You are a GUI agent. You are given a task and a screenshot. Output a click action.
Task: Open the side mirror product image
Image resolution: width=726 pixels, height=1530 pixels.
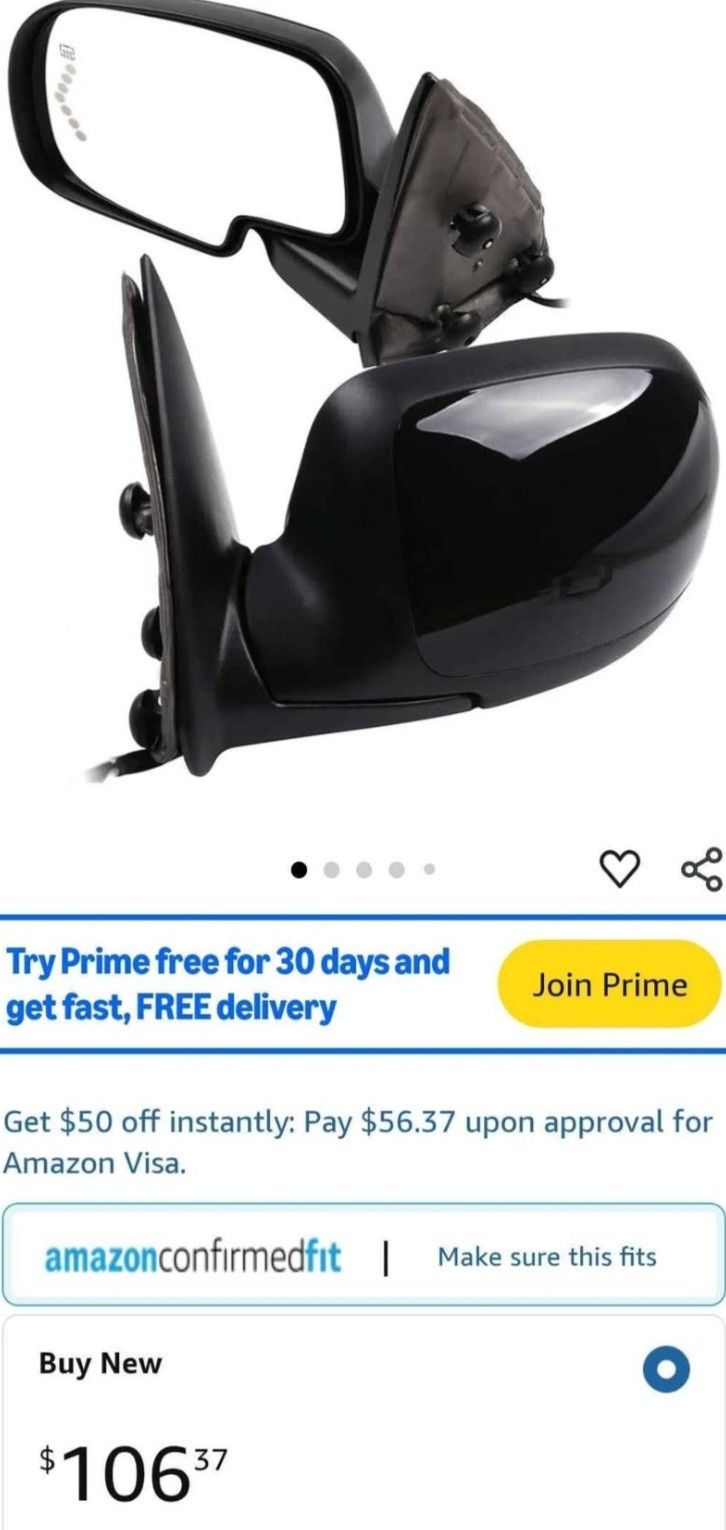pos(363,400)
